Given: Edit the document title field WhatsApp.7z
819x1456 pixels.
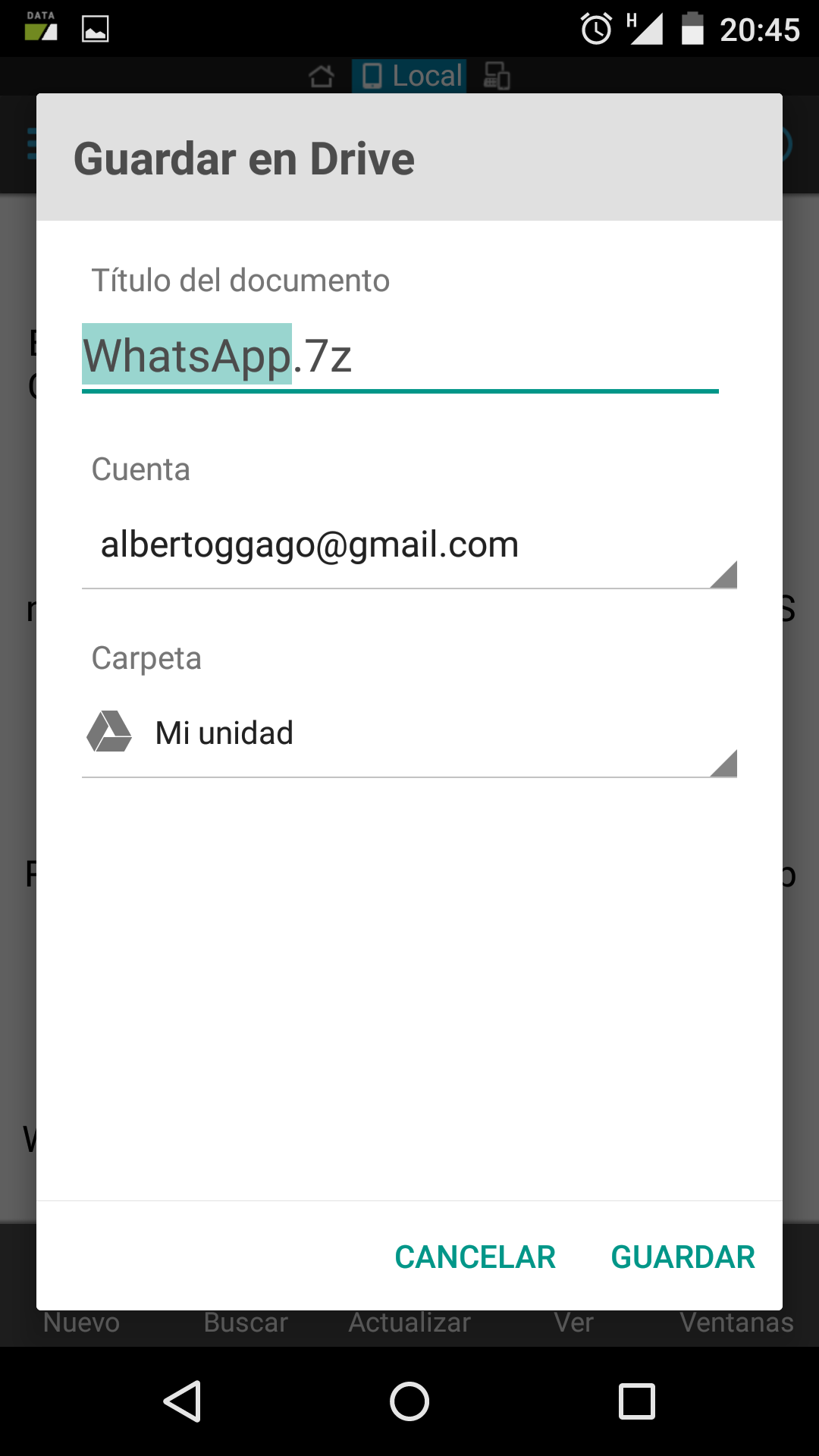Looking at the screenshot, I should pos(400,356).
